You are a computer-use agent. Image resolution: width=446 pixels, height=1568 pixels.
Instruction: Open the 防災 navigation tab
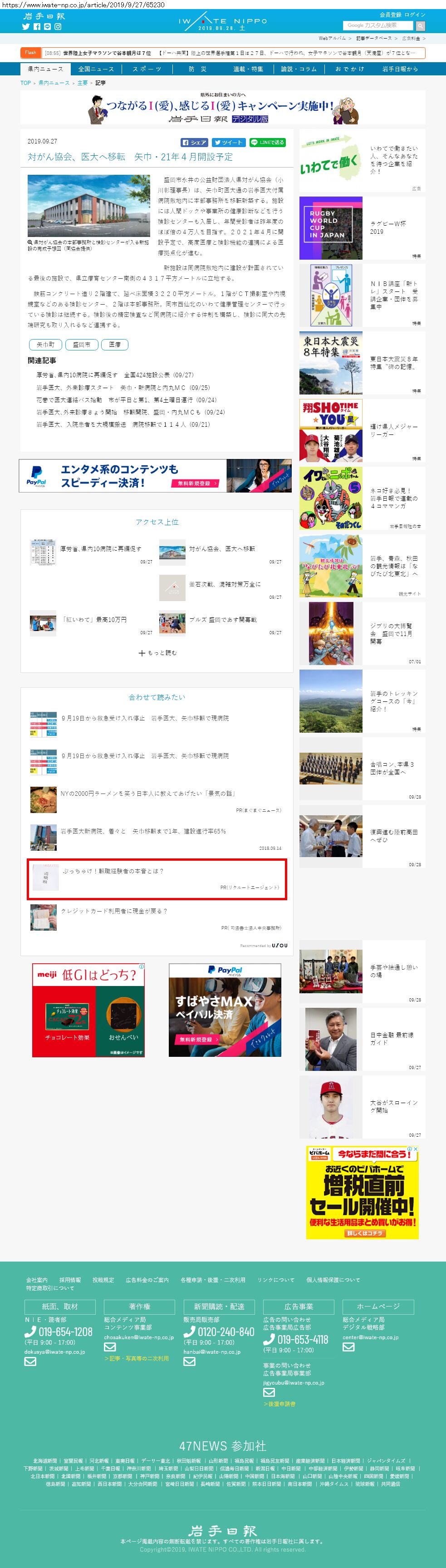point(197,69)
